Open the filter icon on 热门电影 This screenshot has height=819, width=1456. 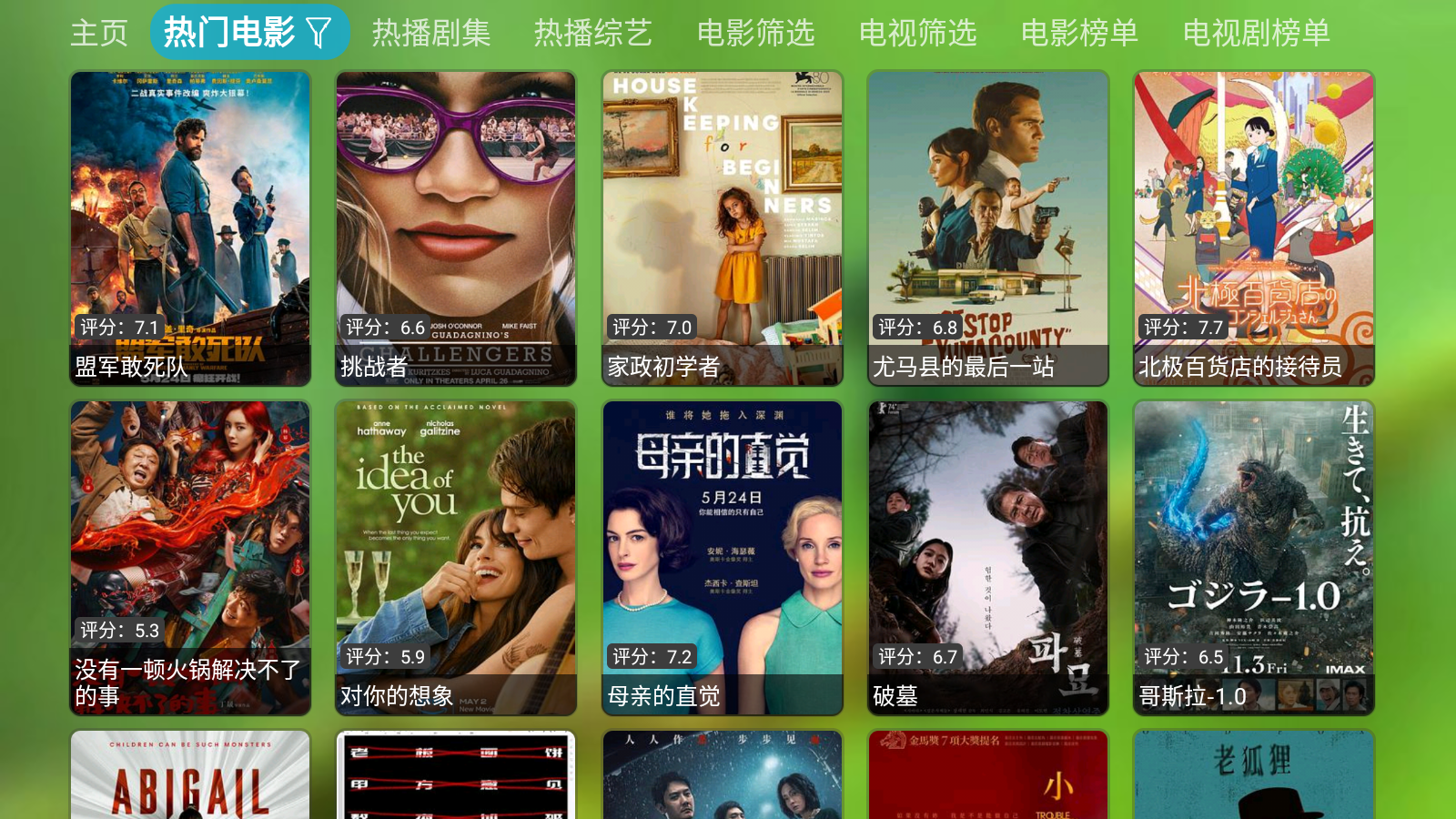point(318,33)
